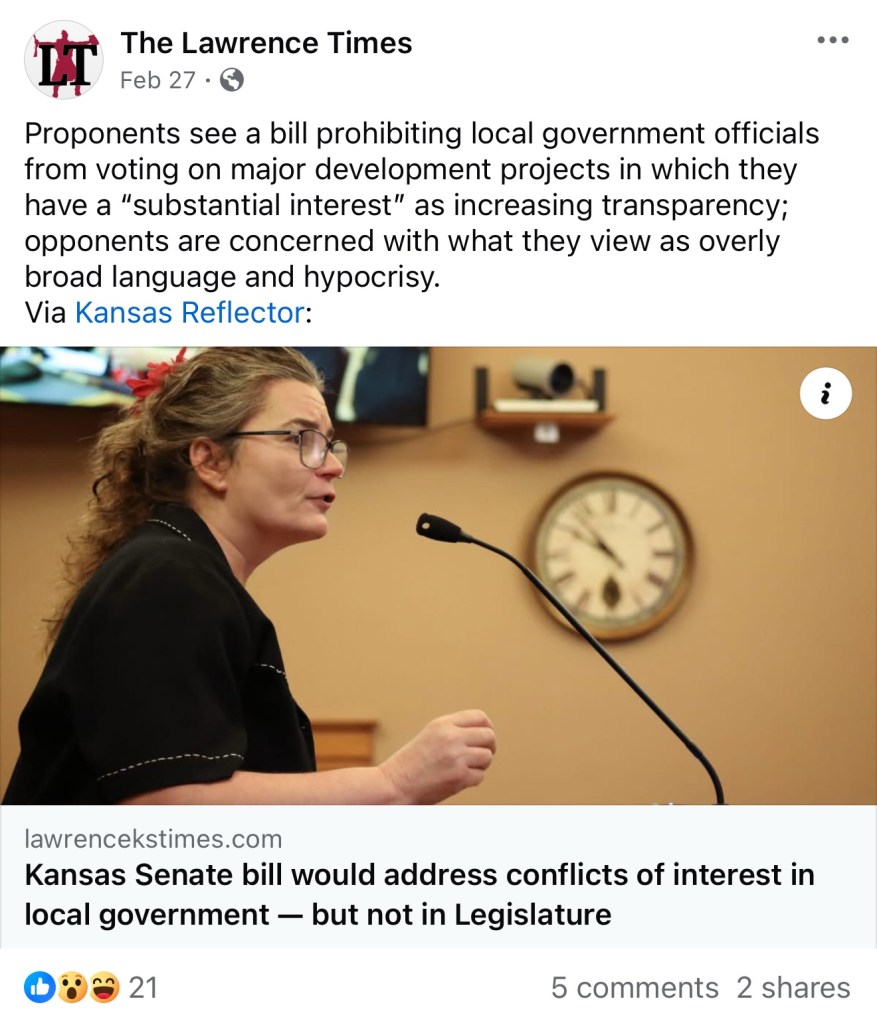This screenshot has height=1023, width=877.
Task: Follow the Kansas Reflector link
Action: tap(189, 313)
